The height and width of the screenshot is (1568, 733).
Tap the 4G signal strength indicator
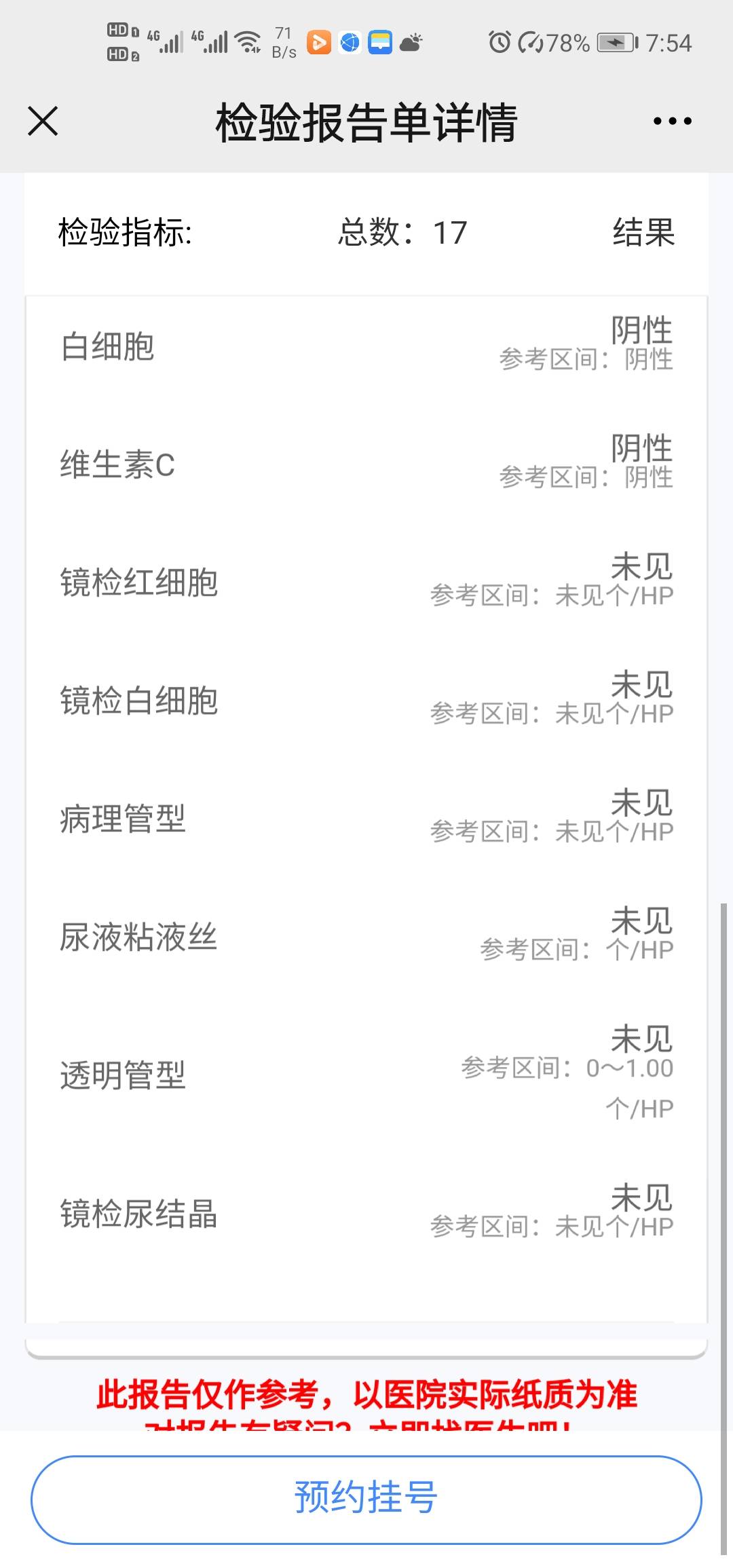click(166, 41)
